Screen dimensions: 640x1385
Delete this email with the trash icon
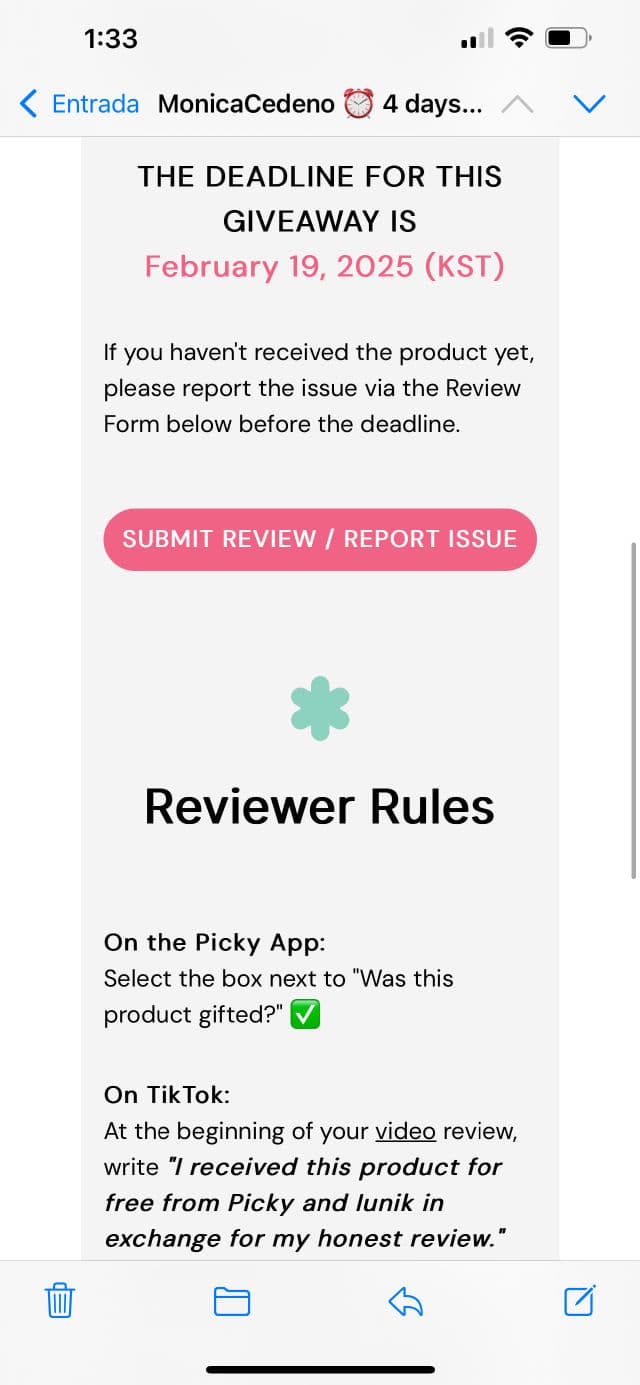[x=60, y=1301]
